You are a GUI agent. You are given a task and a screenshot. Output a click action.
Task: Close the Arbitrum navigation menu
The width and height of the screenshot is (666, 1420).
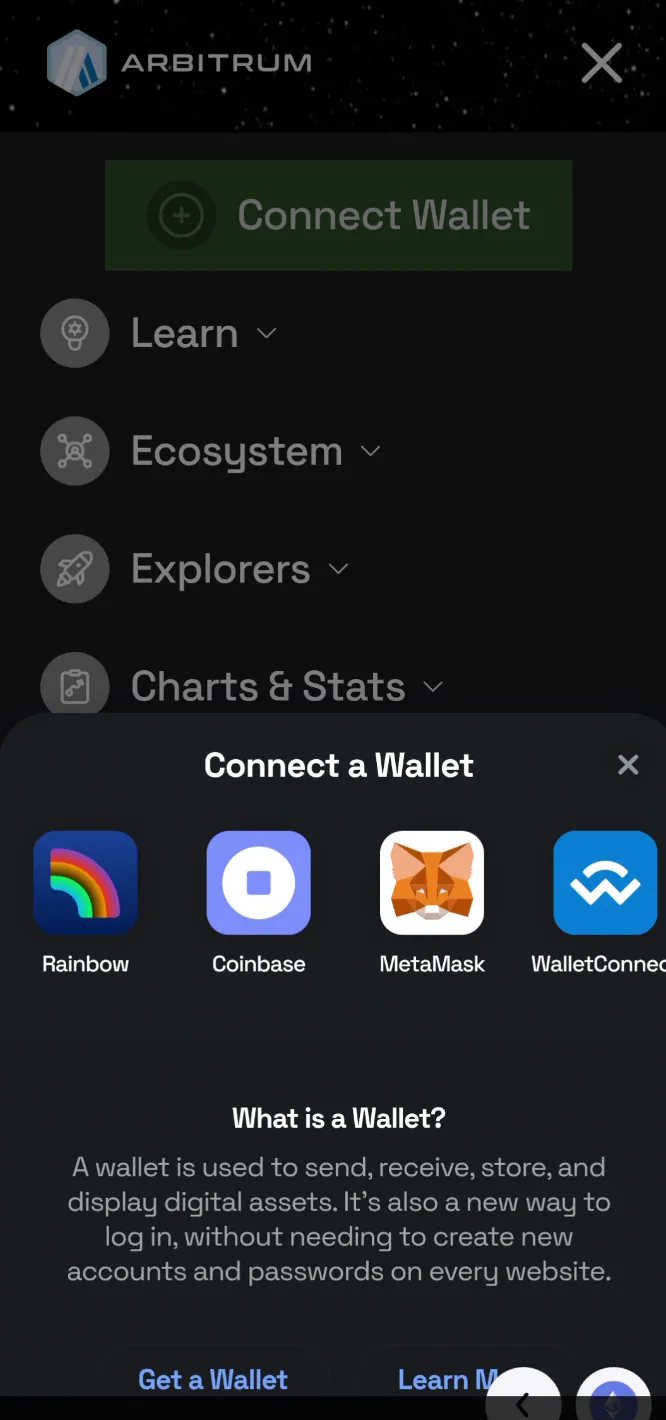601,64
